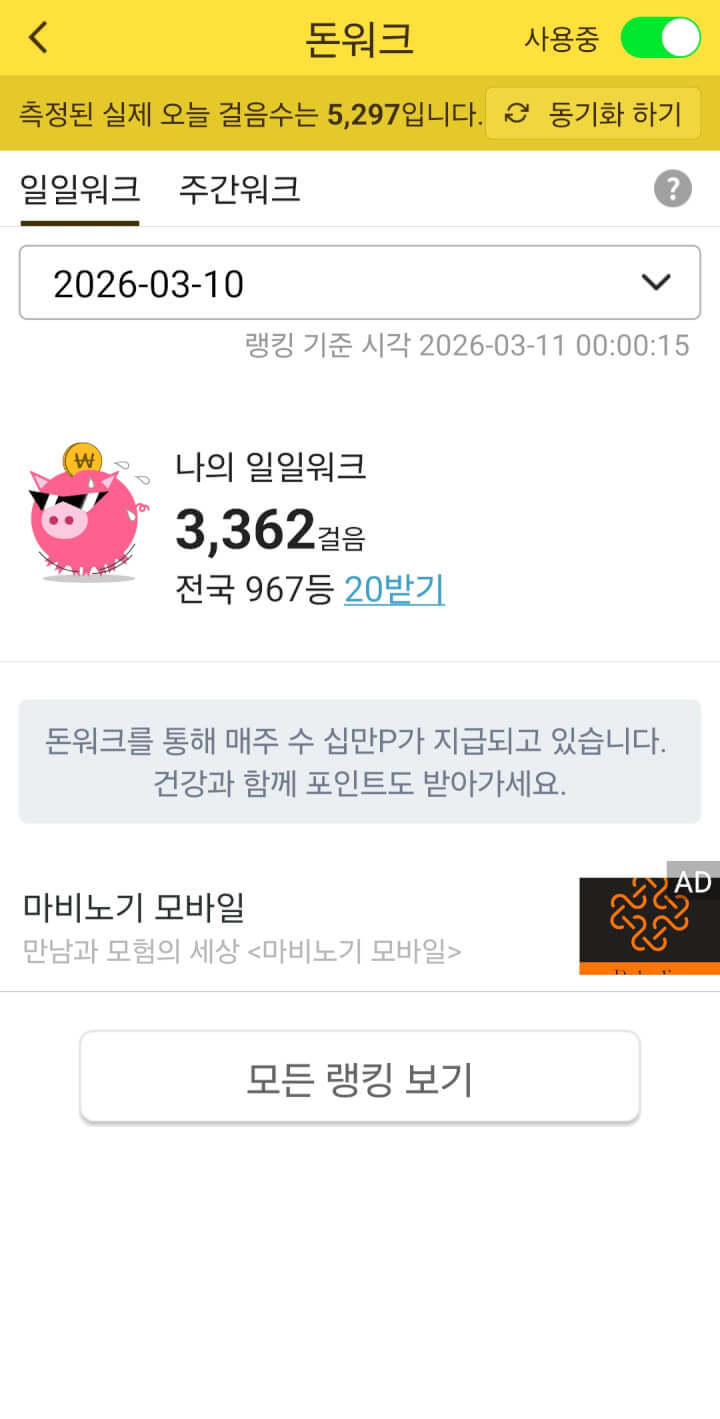The height and width of the screenshot is (1419, 720).
Task: Tap the 동기화 하기 sync button
Action: [592, 114]
